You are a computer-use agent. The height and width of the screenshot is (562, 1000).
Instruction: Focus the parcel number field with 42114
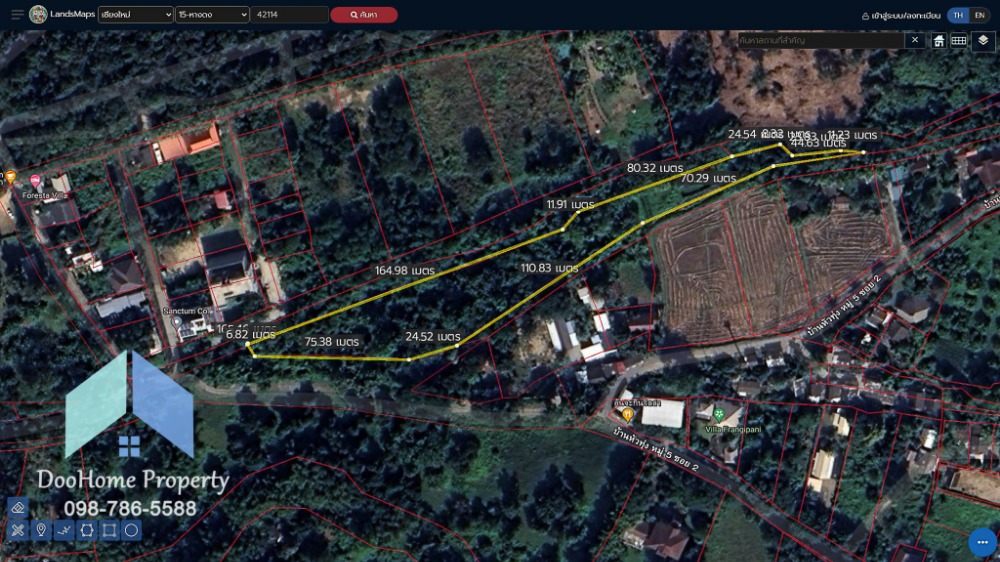(x=289, y=15)
